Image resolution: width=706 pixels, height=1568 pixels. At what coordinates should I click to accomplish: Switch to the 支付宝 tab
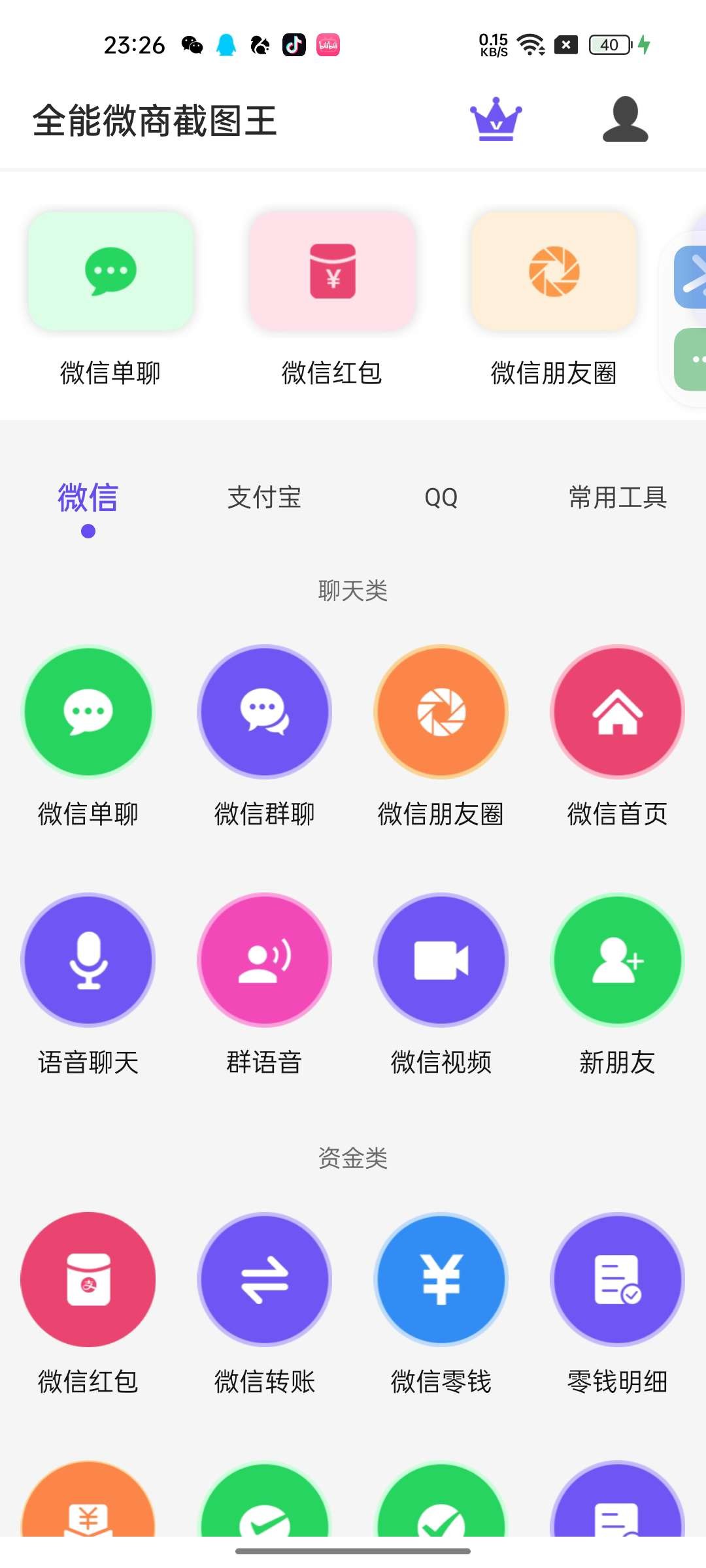[x=264, y=498]
